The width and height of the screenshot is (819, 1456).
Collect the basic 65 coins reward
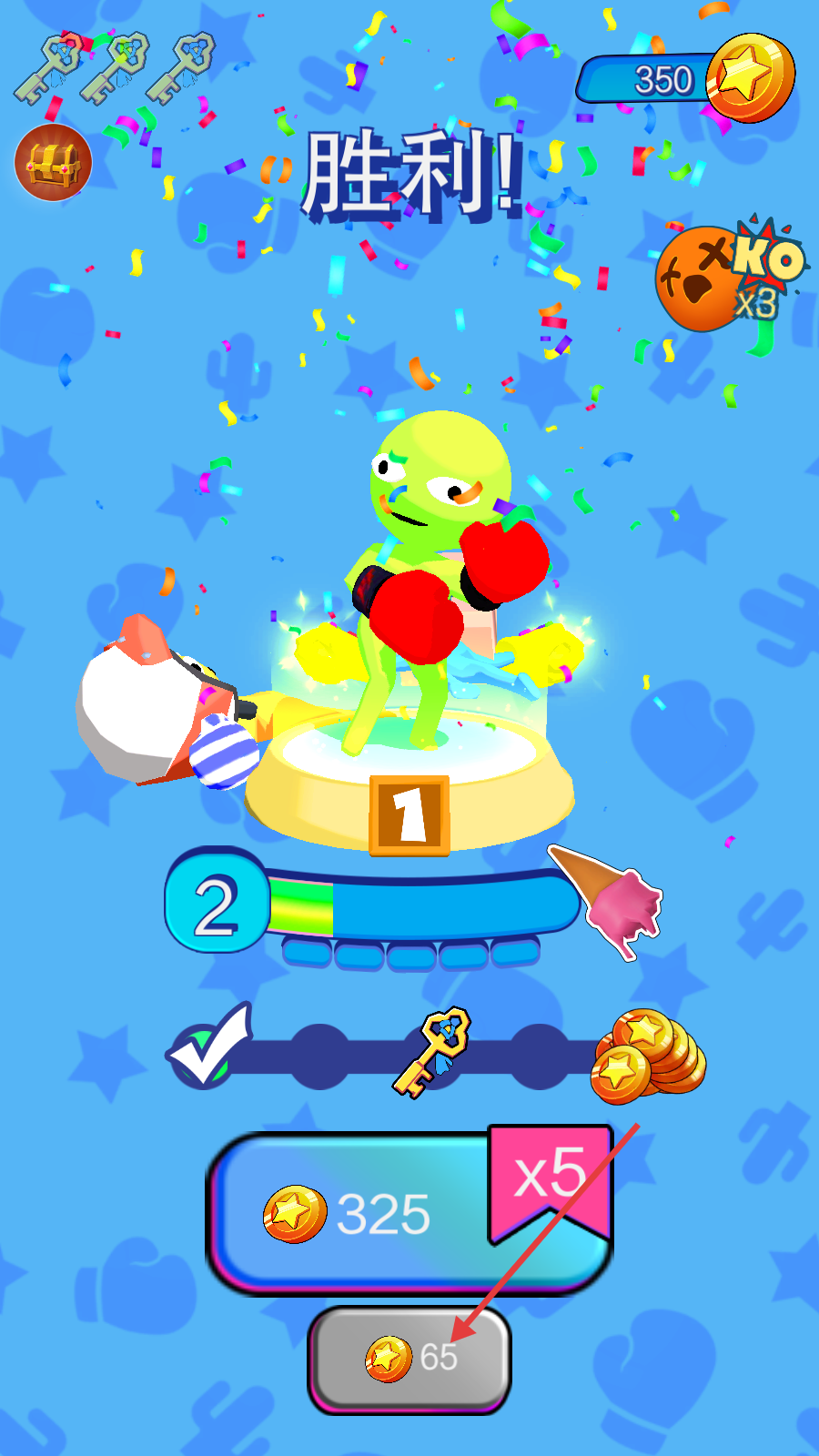pyautogui.click(x=409, y=1359)
